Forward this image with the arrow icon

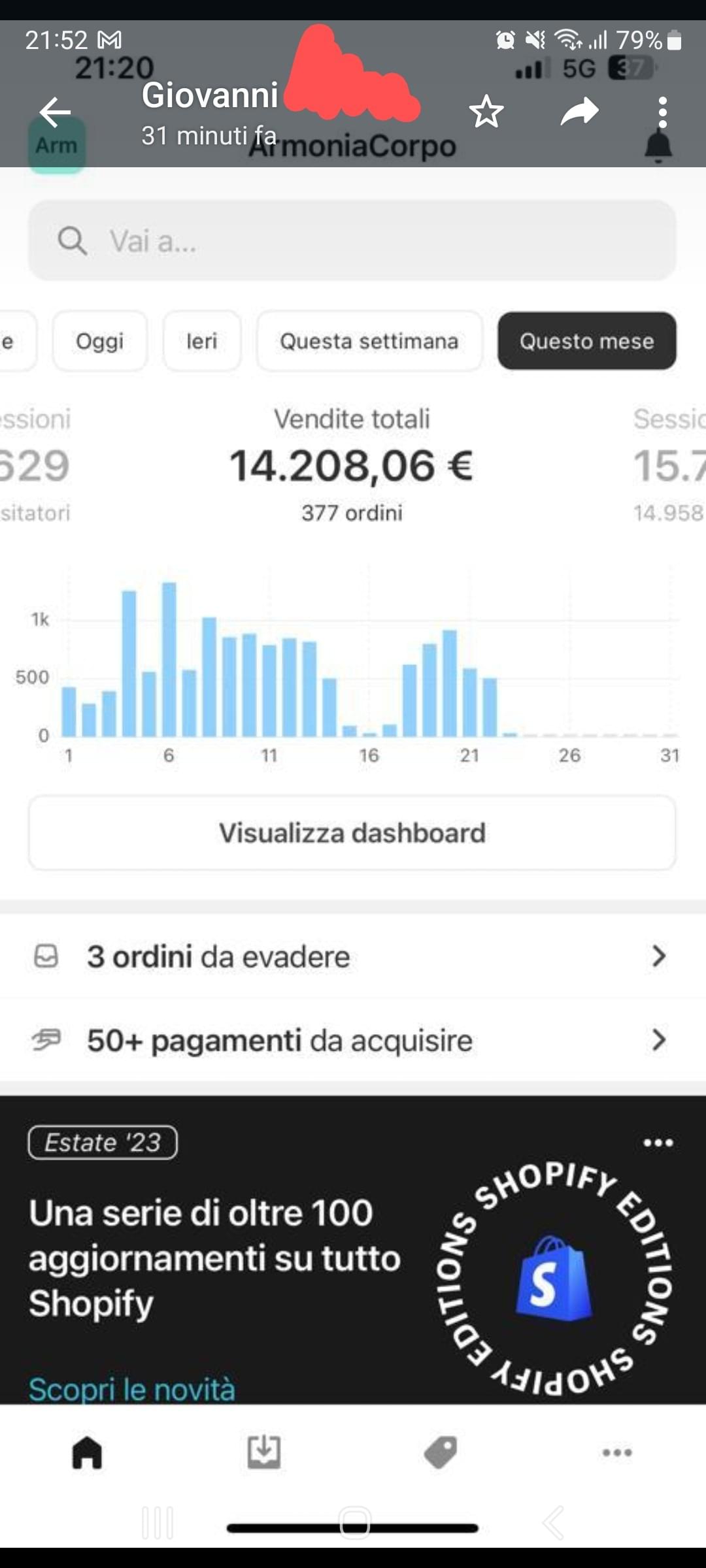(580, 112)
